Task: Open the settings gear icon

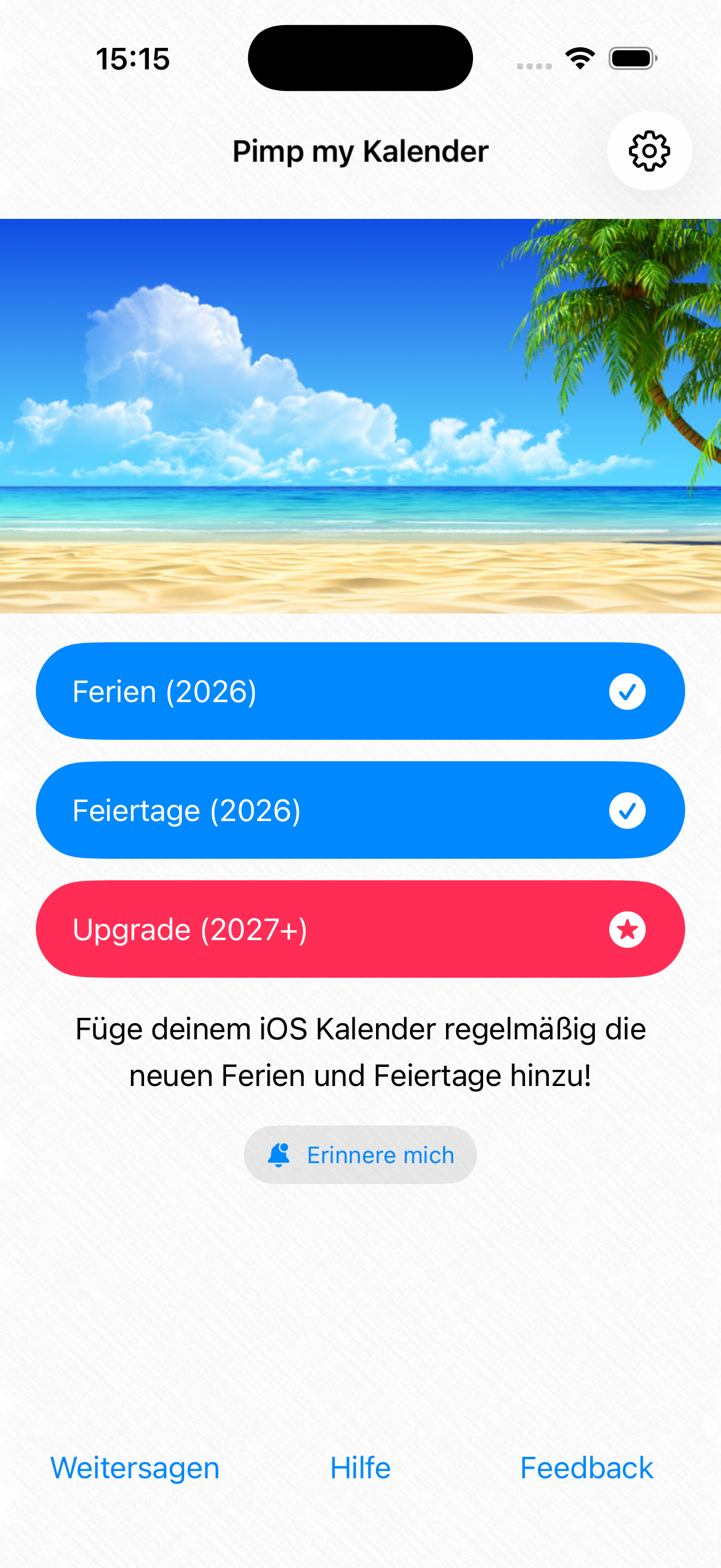Action: pyautogui.click(x=649, y=151)
